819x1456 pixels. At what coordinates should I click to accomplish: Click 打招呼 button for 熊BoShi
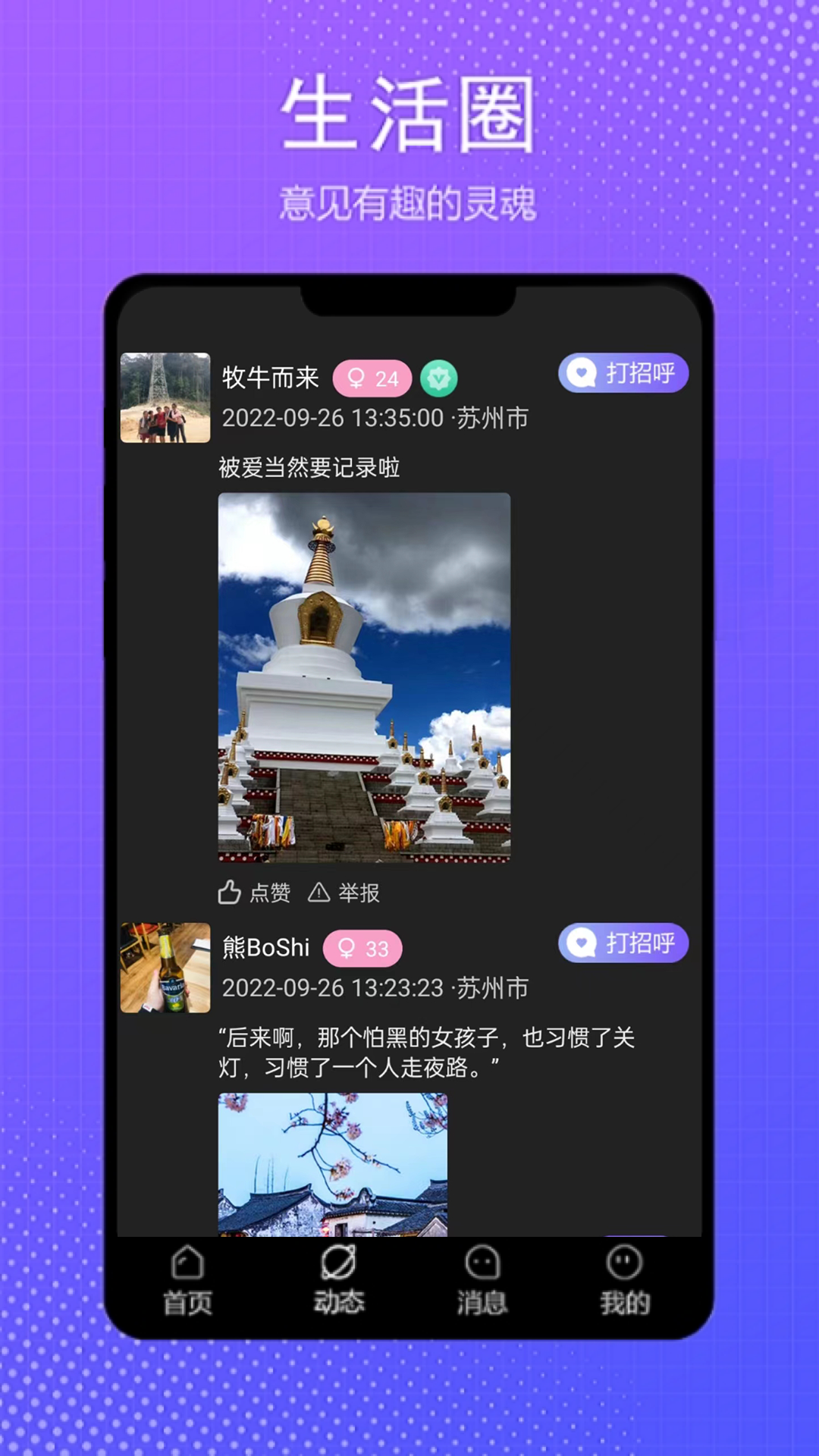point(623,943)
